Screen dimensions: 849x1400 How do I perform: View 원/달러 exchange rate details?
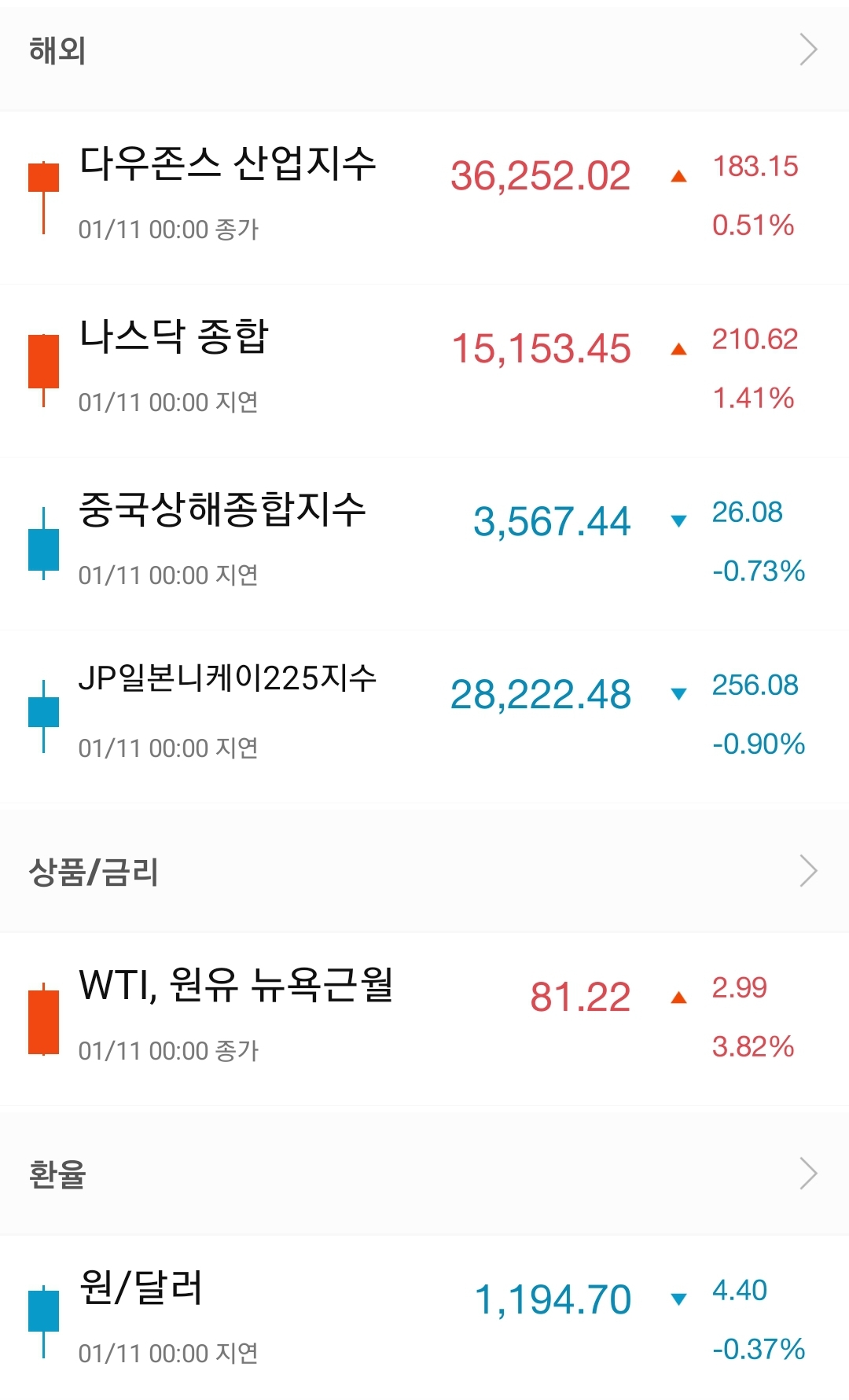pos(424,1317)
